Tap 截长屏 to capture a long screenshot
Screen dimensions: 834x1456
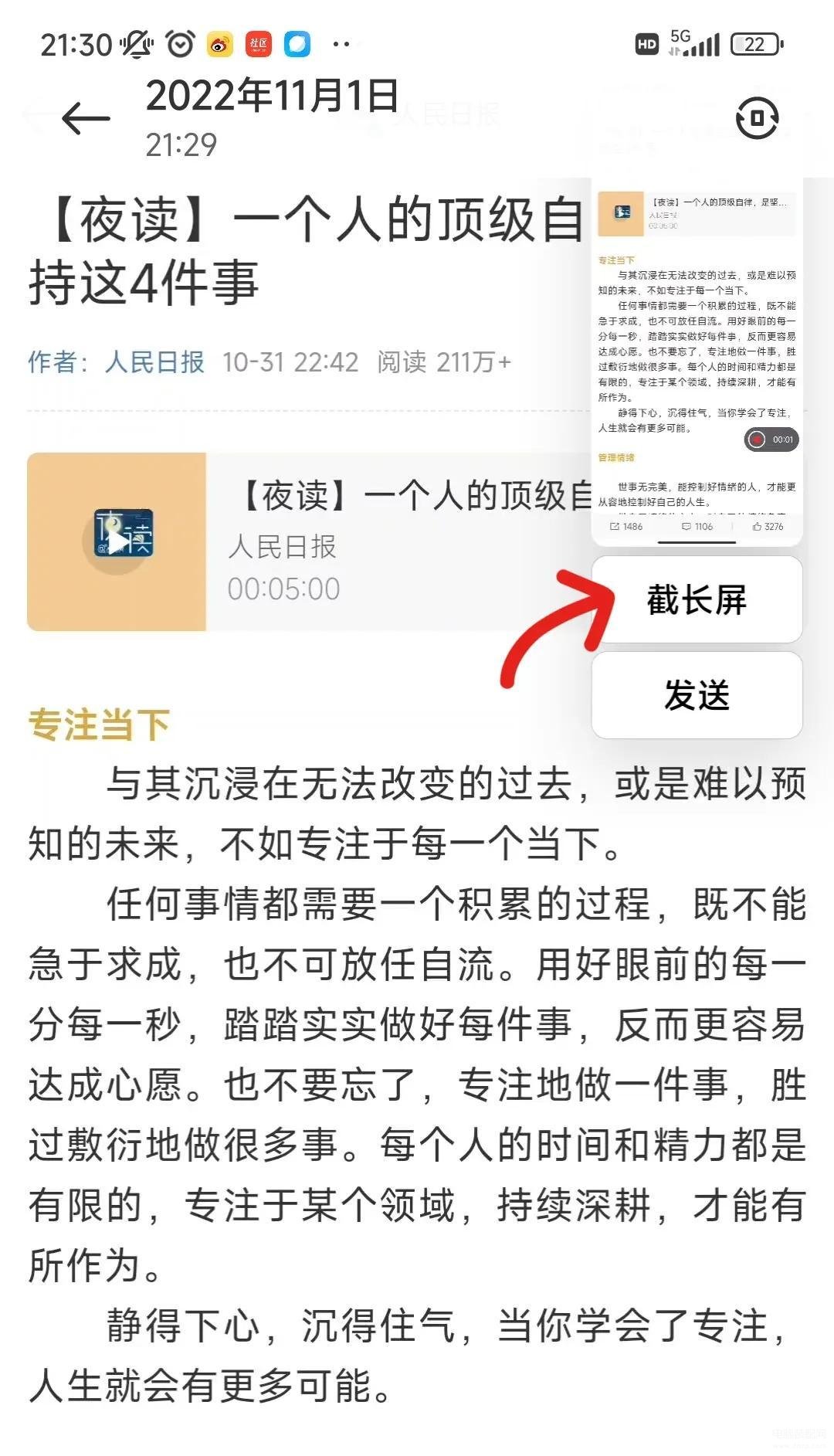697,600
